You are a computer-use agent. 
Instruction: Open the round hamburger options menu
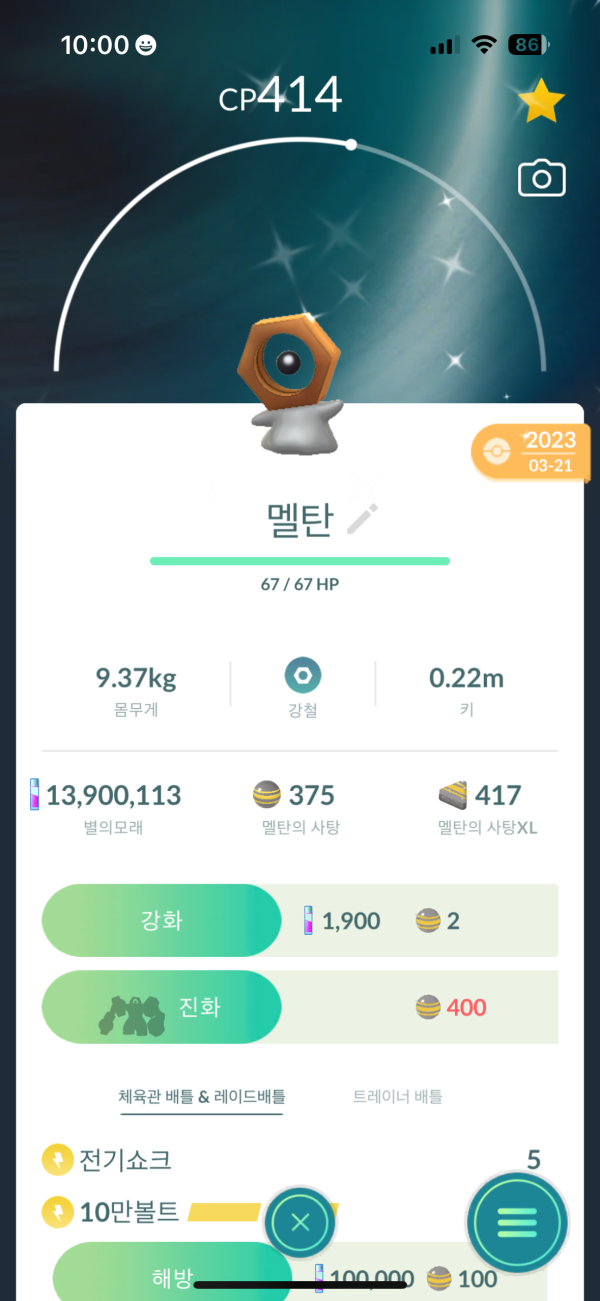517,1221
